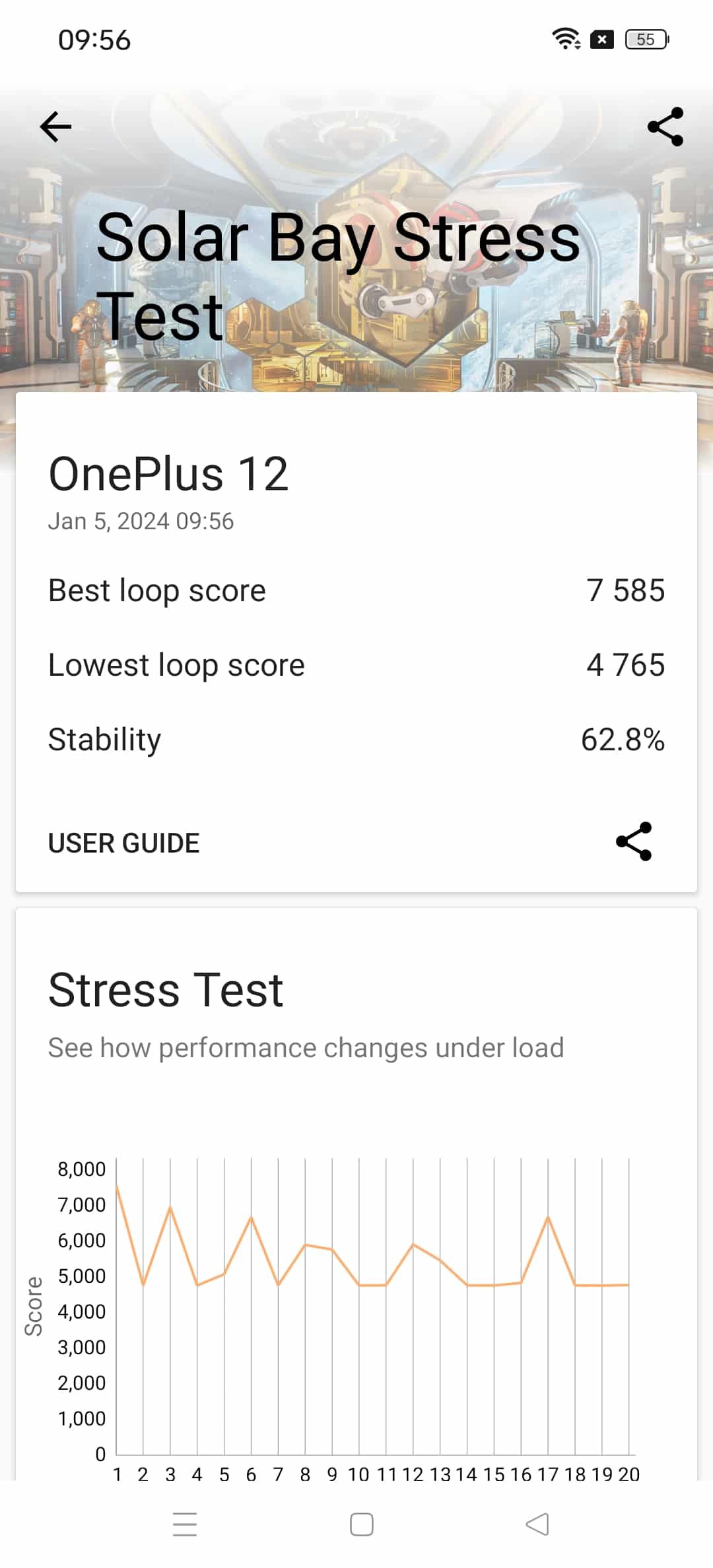Open recent apps from the navigation bar
The image size is (713, 1568).
[x=185, y=1524]
